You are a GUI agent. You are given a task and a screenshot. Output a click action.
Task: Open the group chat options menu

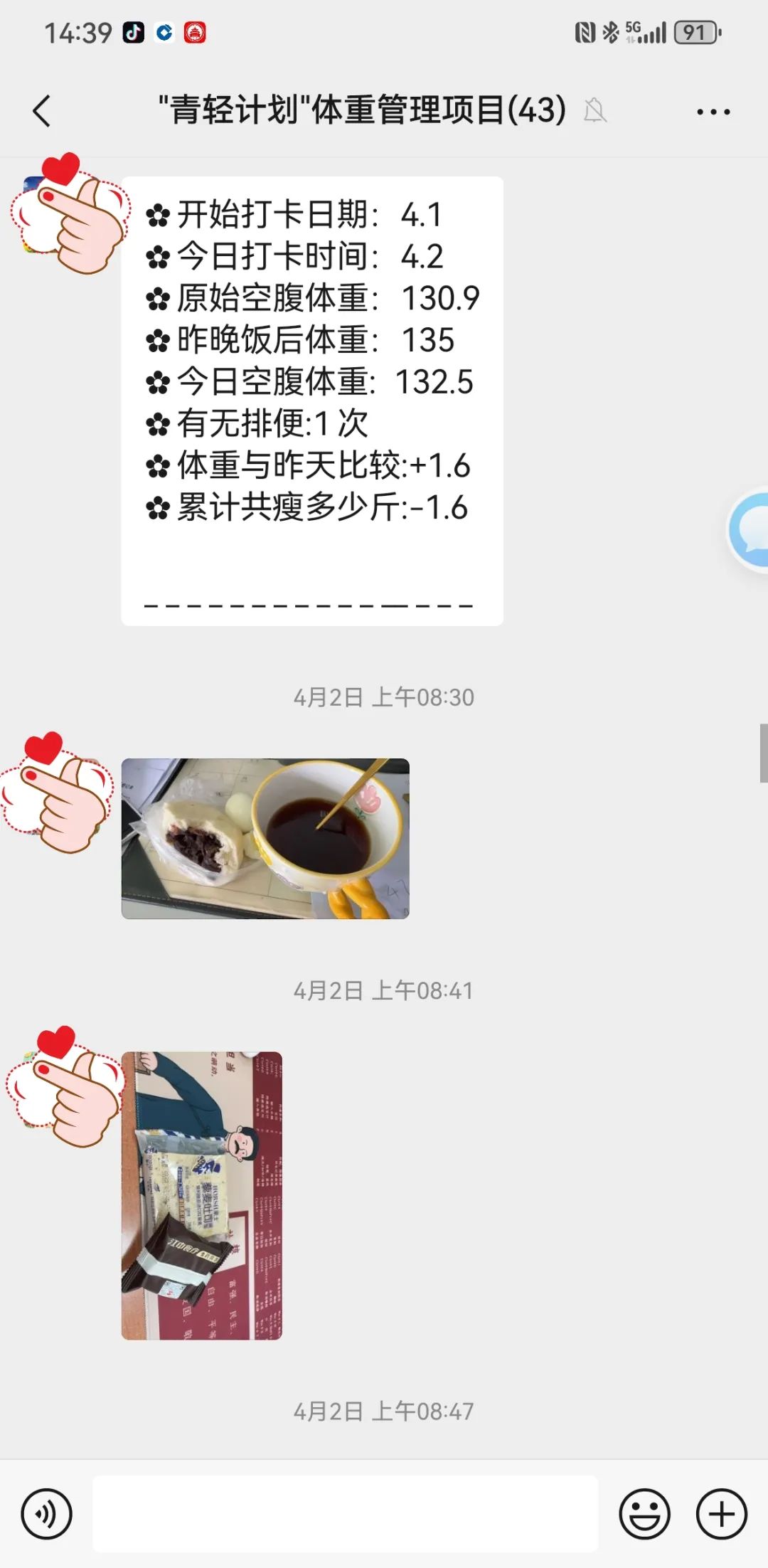[x=713, y=112]
